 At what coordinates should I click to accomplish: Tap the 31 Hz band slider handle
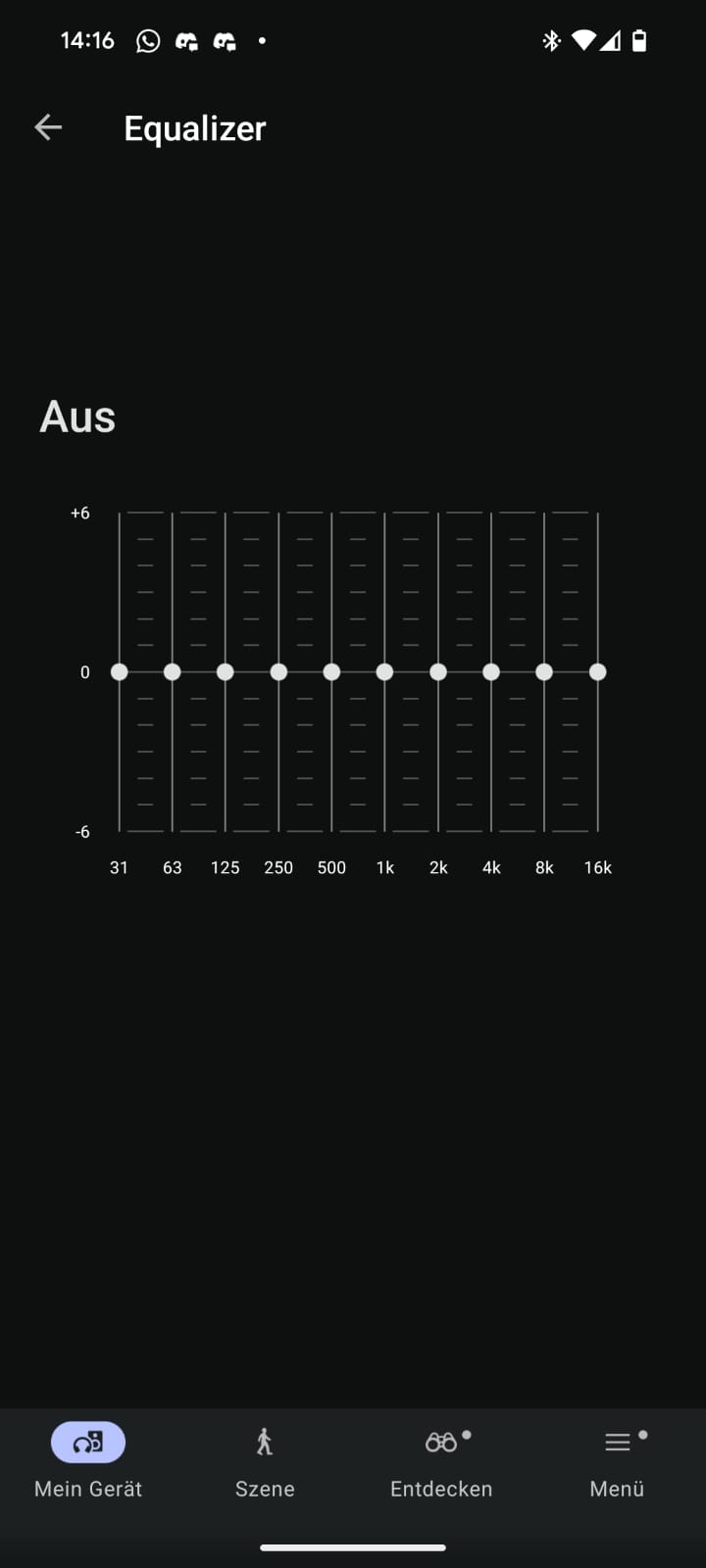(x=120, y=672)
